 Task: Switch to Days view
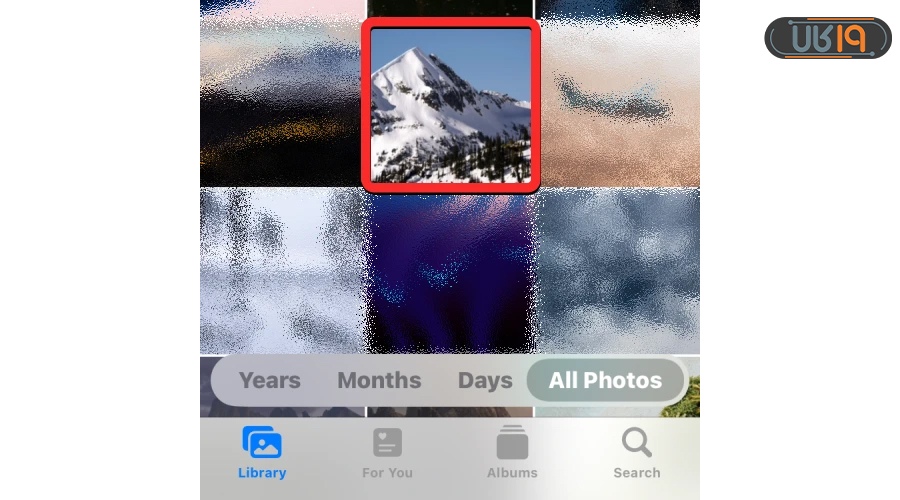click(x=485, y=381)
